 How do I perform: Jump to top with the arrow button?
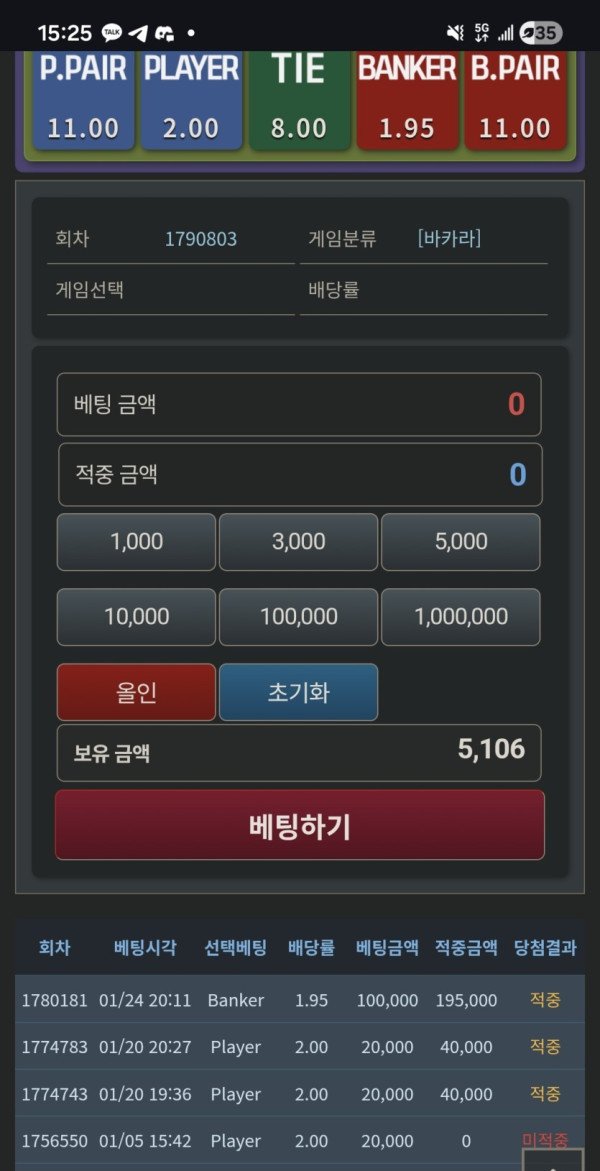pos(552,1160)
